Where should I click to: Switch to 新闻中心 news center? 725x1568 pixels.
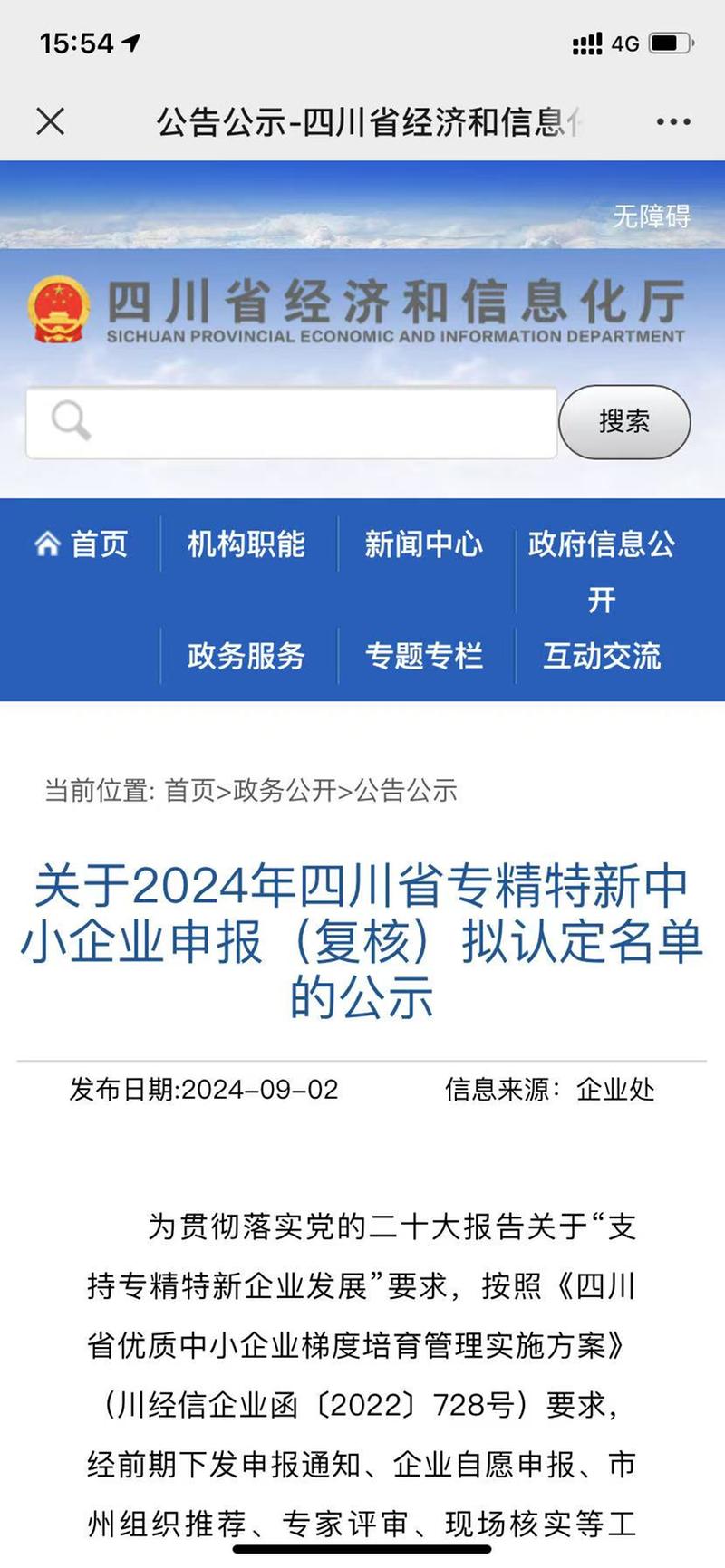[x=423, y=544]
